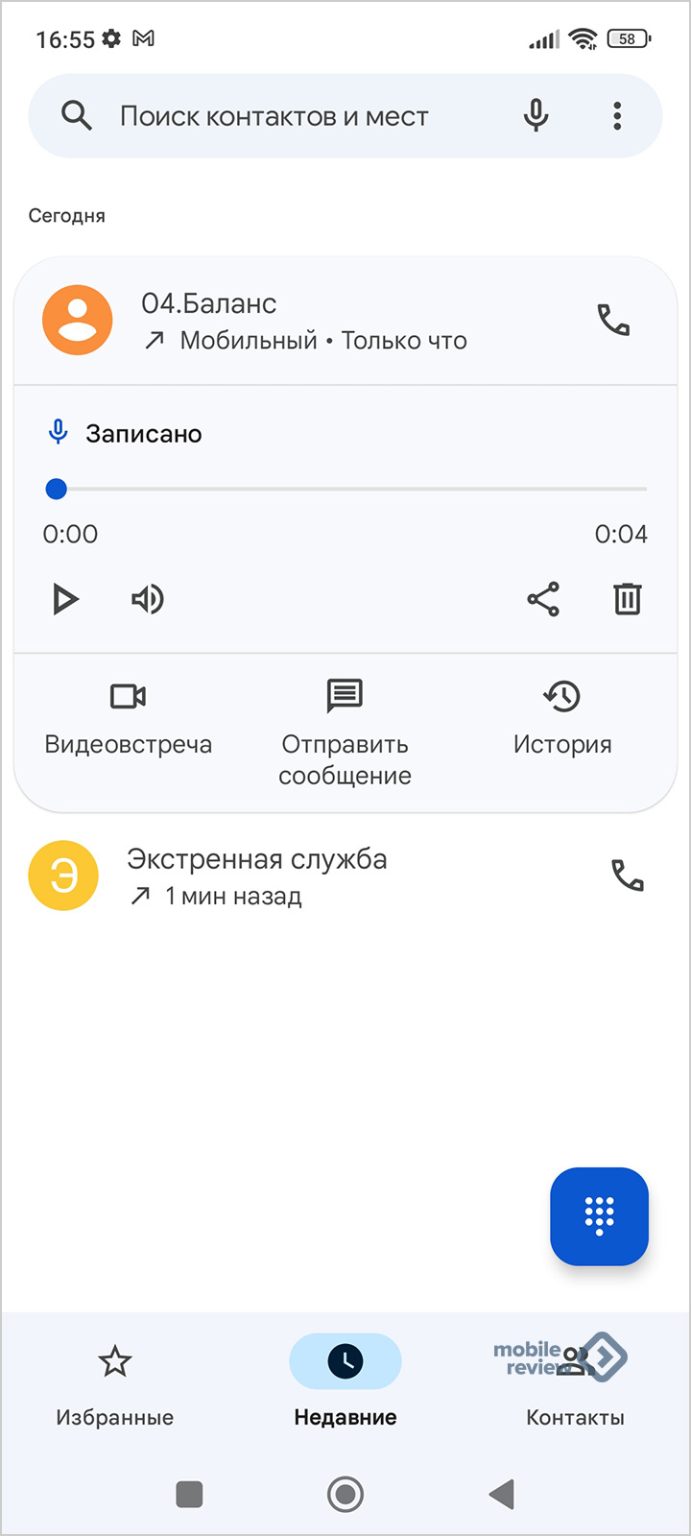
Task: Switch to the Контакты tab
Action: (575, 1384)
